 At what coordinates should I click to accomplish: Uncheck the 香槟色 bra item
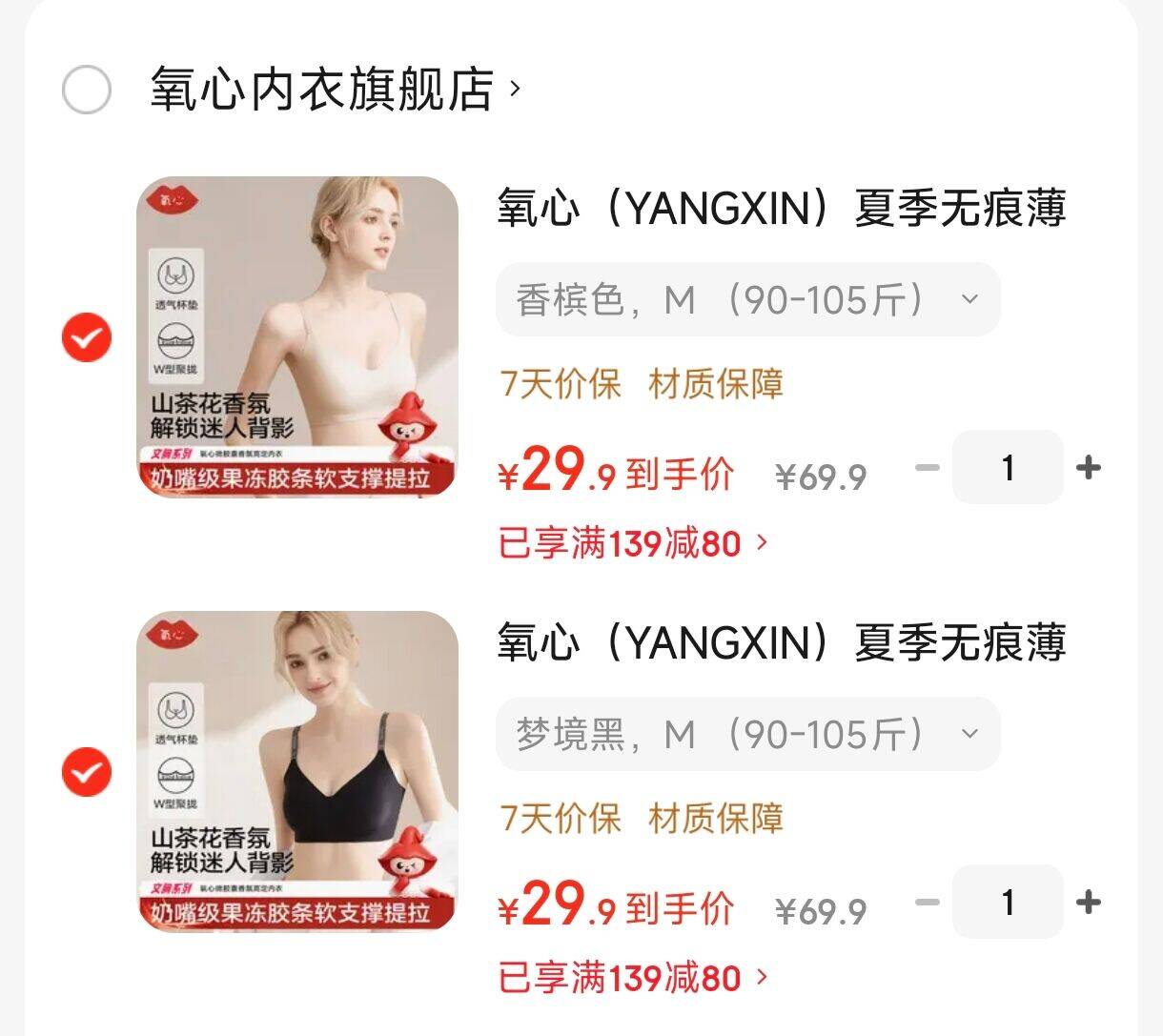click(x=87, y=337)
